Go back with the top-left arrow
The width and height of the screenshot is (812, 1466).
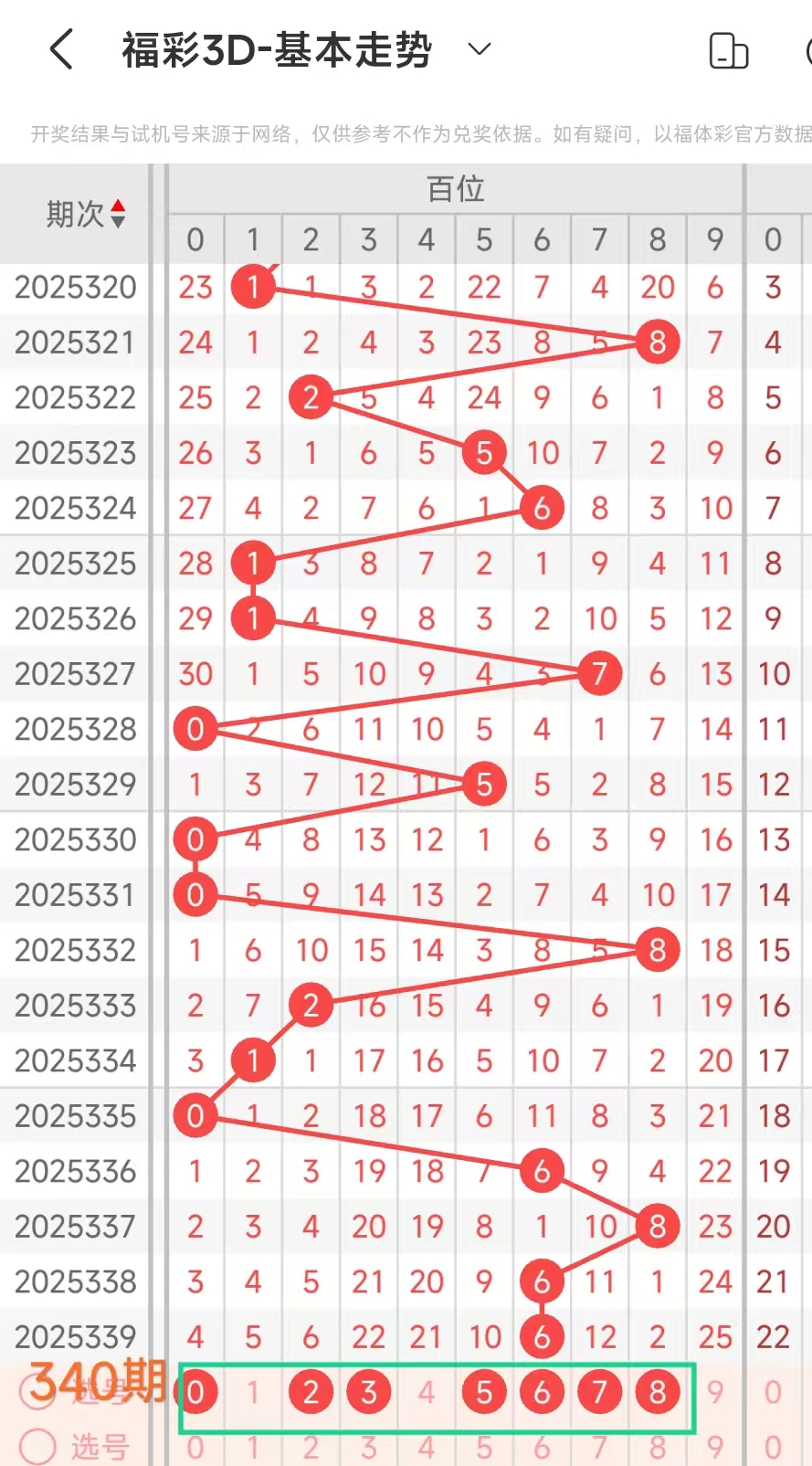pyautogui.click(x=61, y=49)
